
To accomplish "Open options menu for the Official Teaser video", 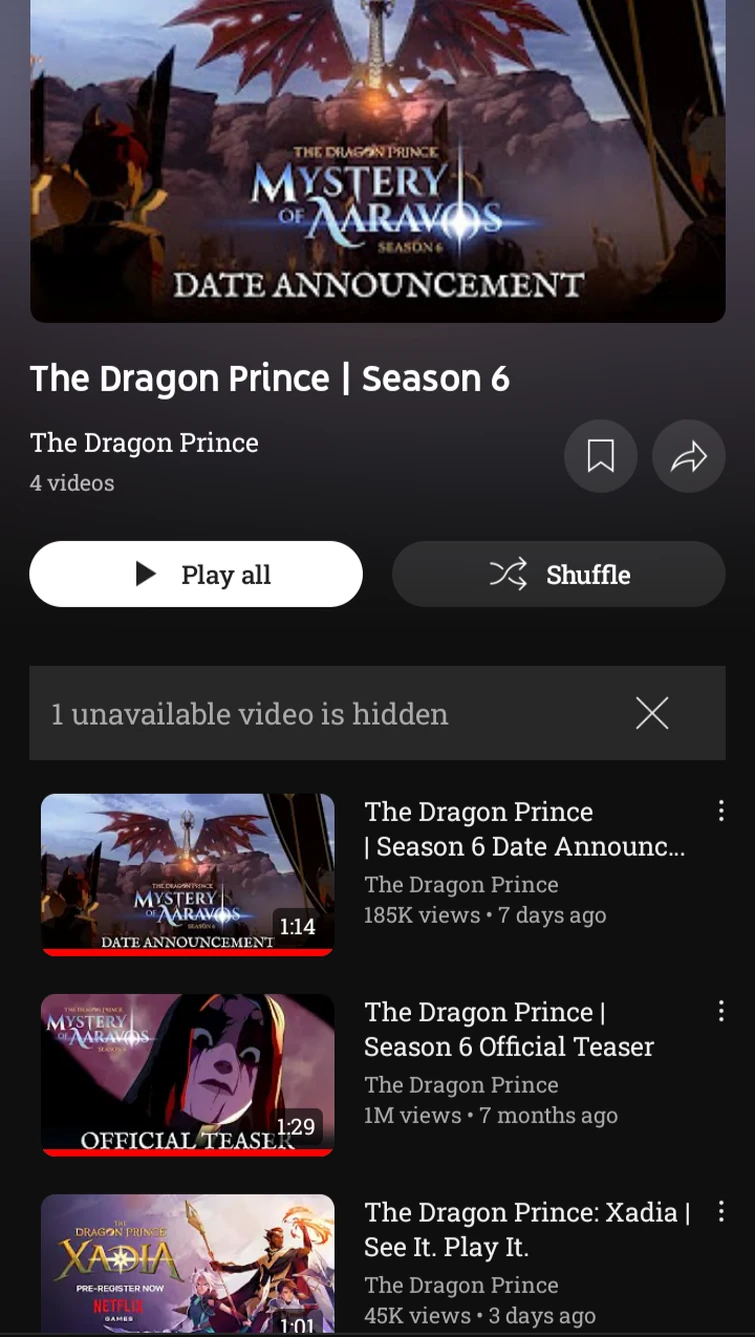I will (721, 1011).
